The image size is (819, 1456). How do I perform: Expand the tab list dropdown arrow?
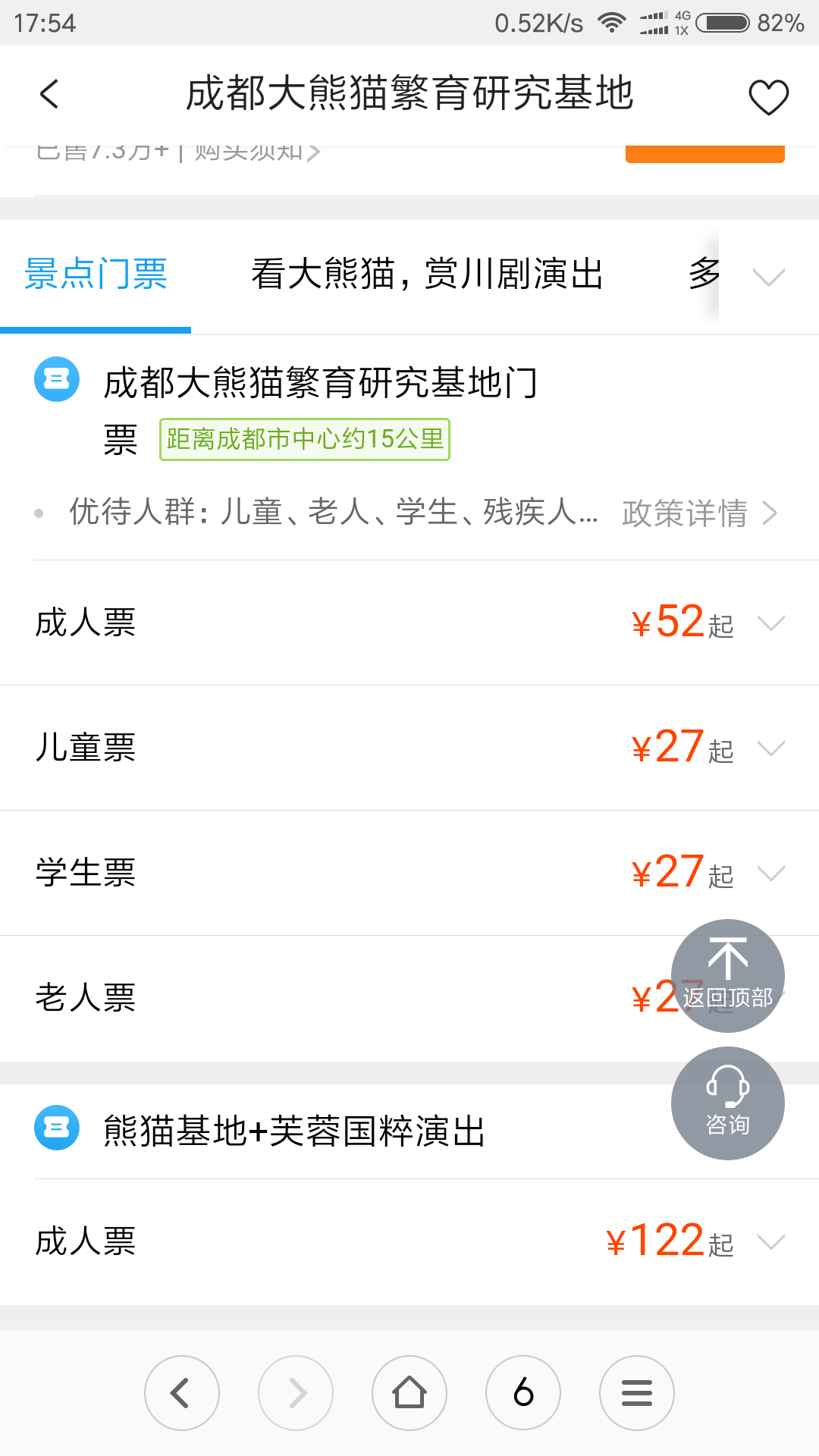[768, 277]
